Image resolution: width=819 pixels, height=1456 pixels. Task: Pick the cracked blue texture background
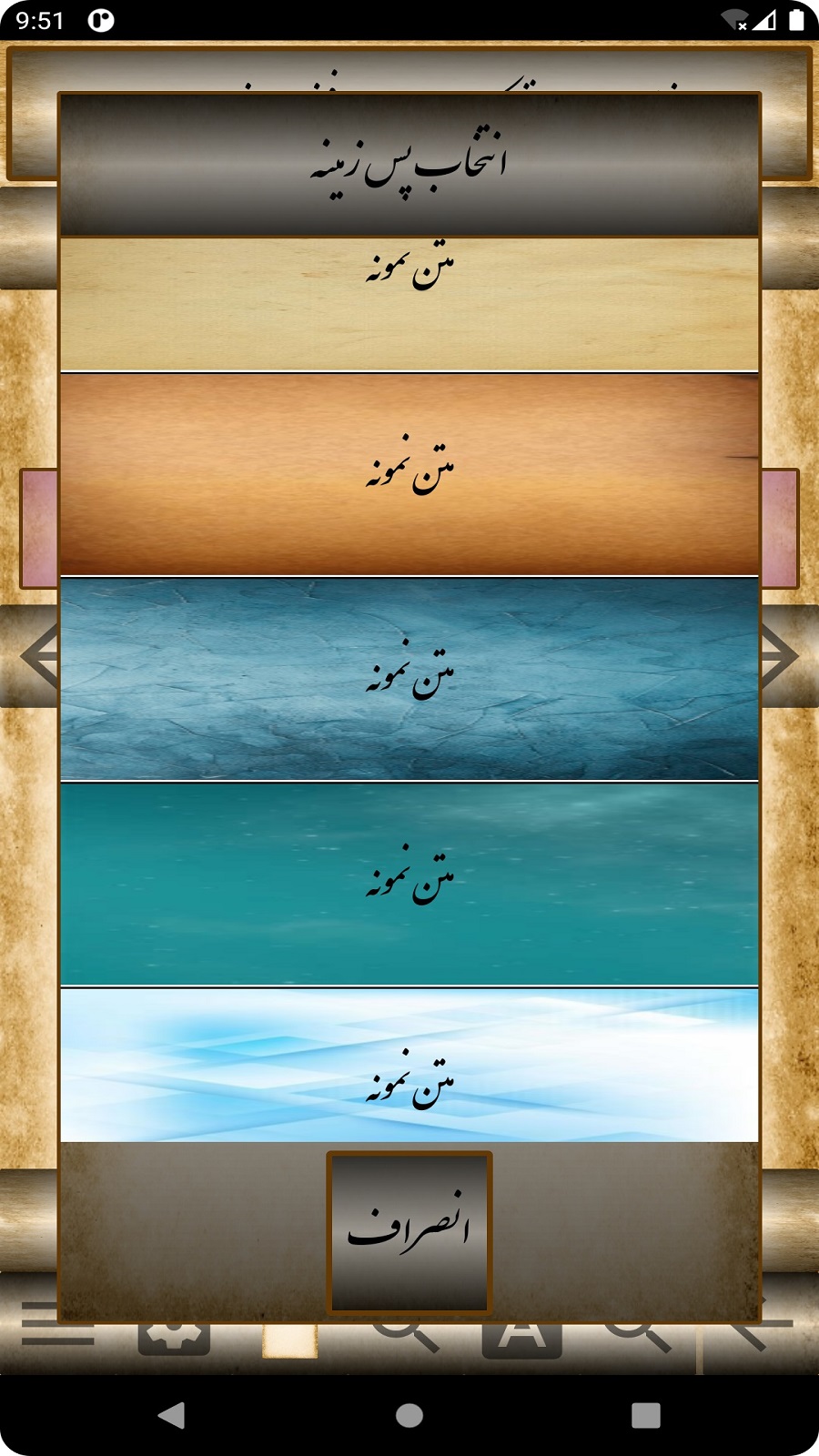click(409, 679)
